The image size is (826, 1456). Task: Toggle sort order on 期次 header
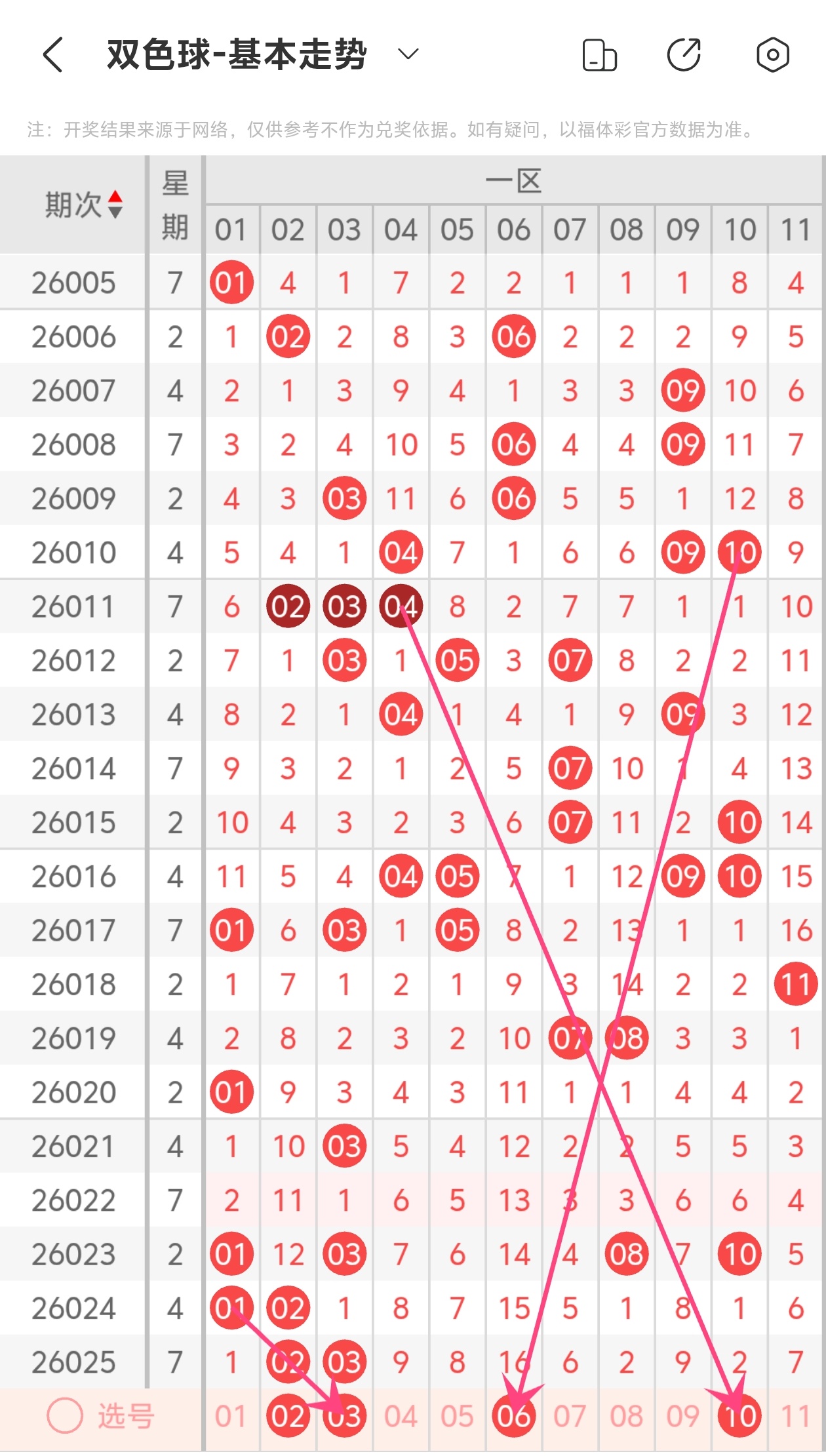point(115,205)
